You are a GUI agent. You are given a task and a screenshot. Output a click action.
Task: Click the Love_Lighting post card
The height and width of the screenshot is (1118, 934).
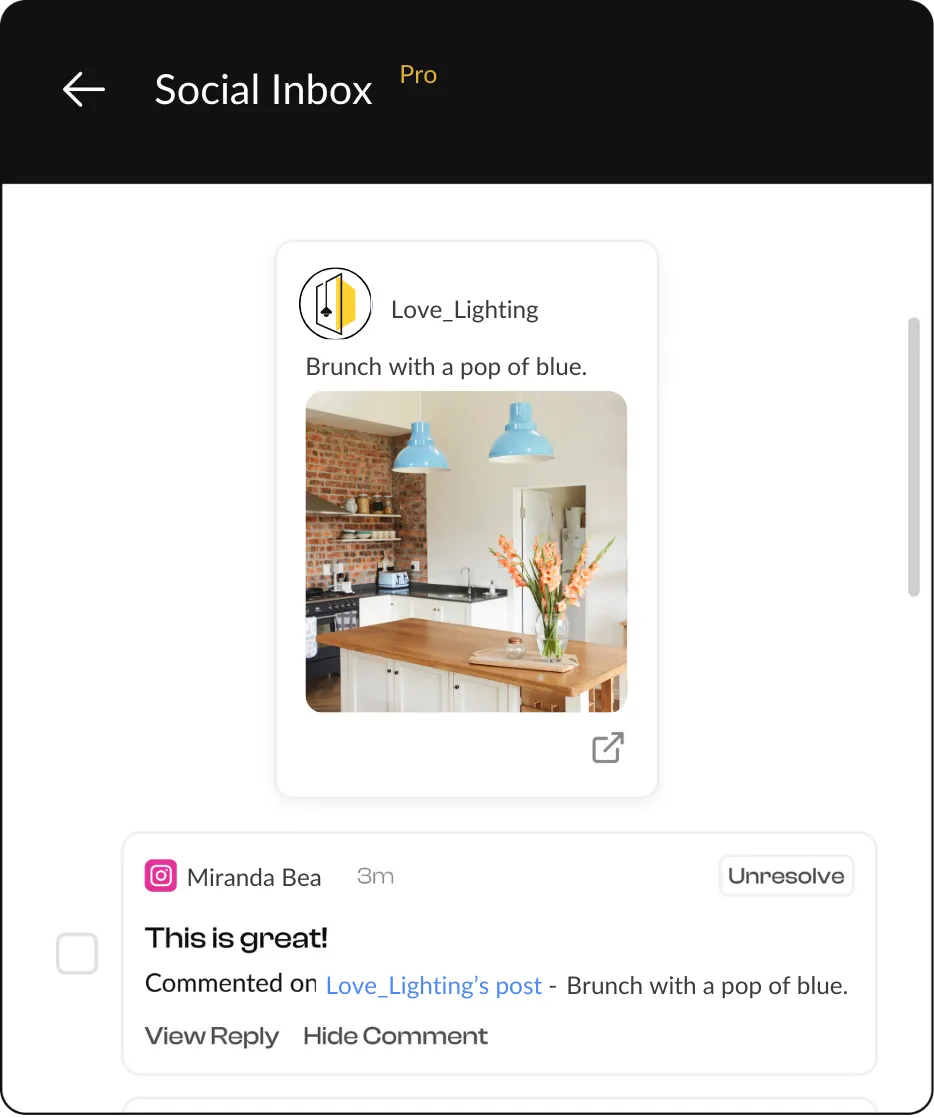[466, 517]
